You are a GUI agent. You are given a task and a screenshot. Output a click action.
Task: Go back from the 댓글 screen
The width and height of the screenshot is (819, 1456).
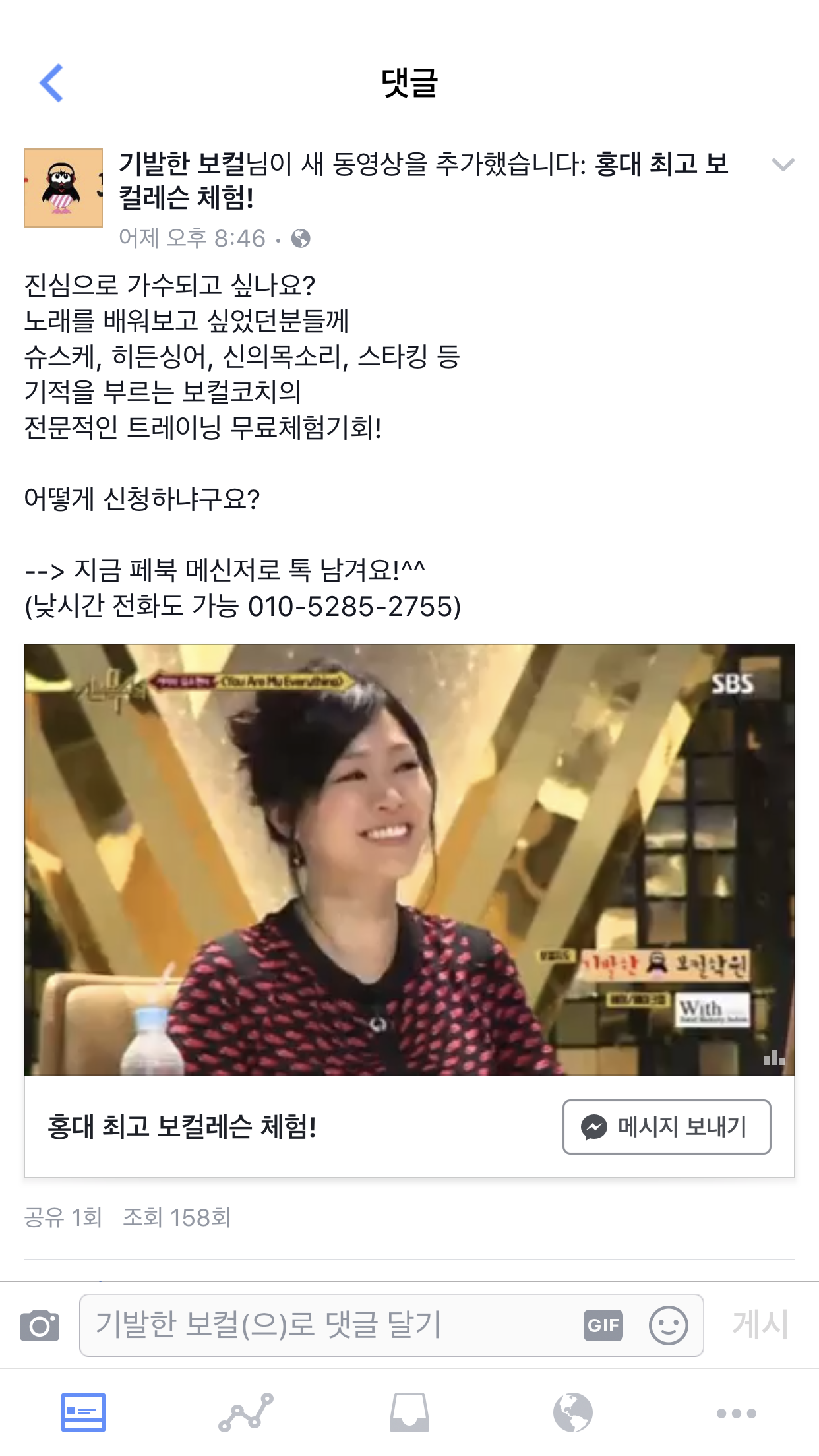51,83
